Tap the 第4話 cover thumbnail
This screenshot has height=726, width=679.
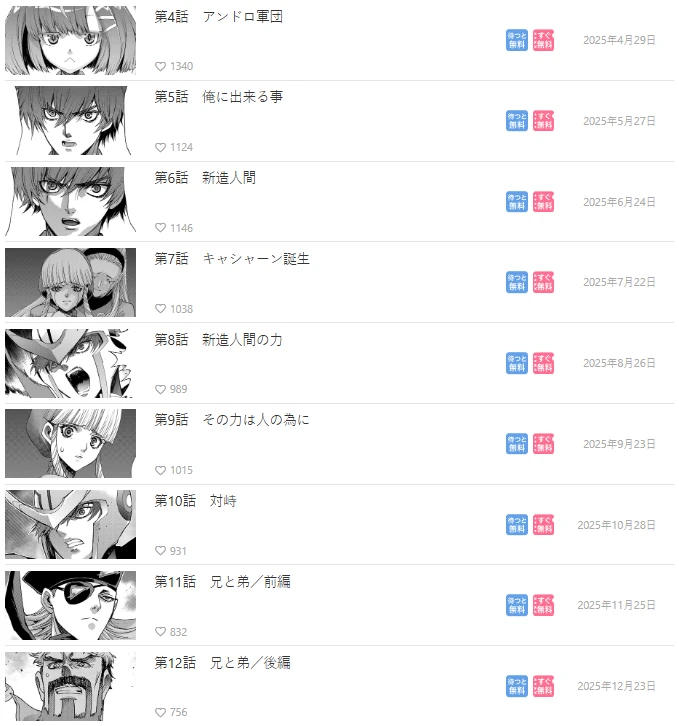pyautogui.click(x=70, y=40)
